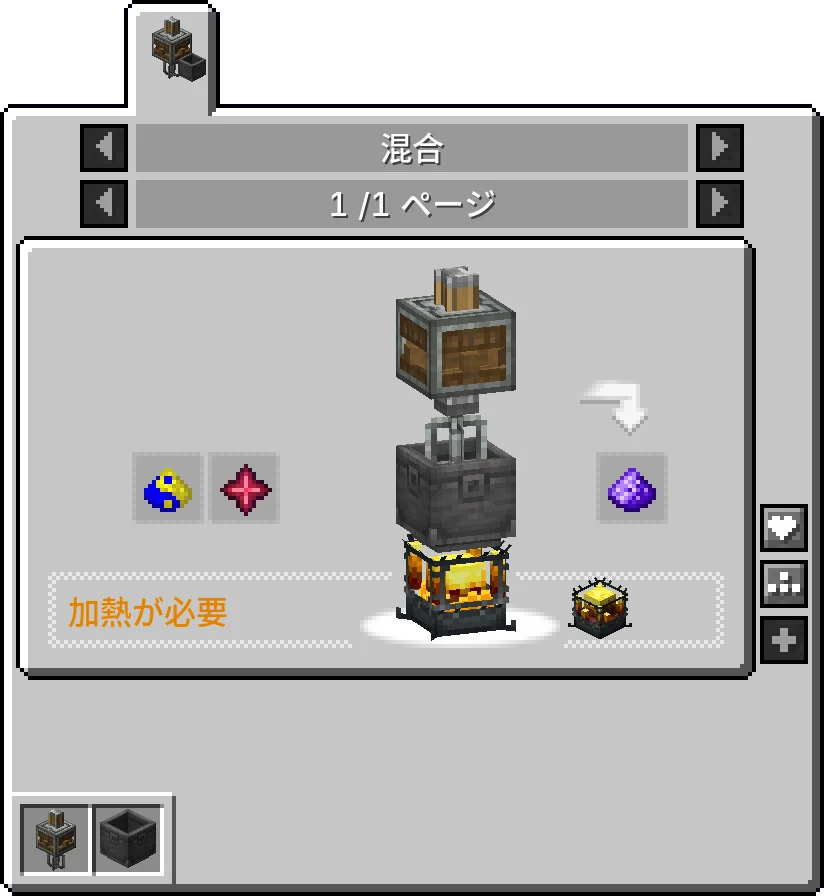The width and height of the screenshot is (824, 896).
Task: Favorite this recipe with heart button
Action: pos(784,528)
